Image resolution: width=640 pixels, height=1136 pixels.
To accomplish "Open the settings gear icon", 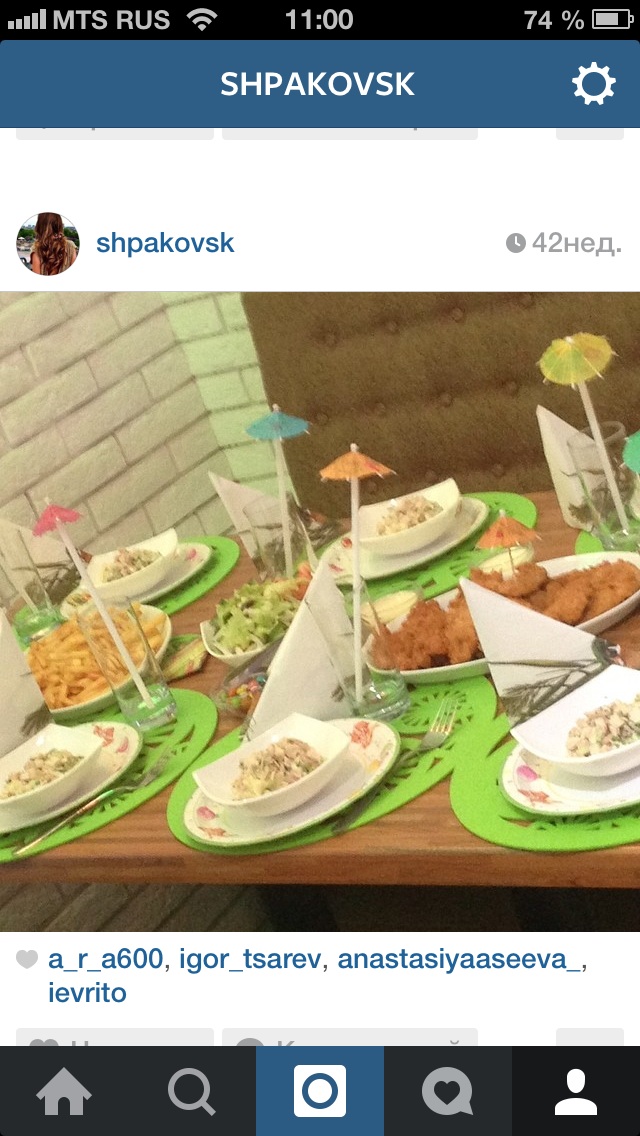I will 594,84.
